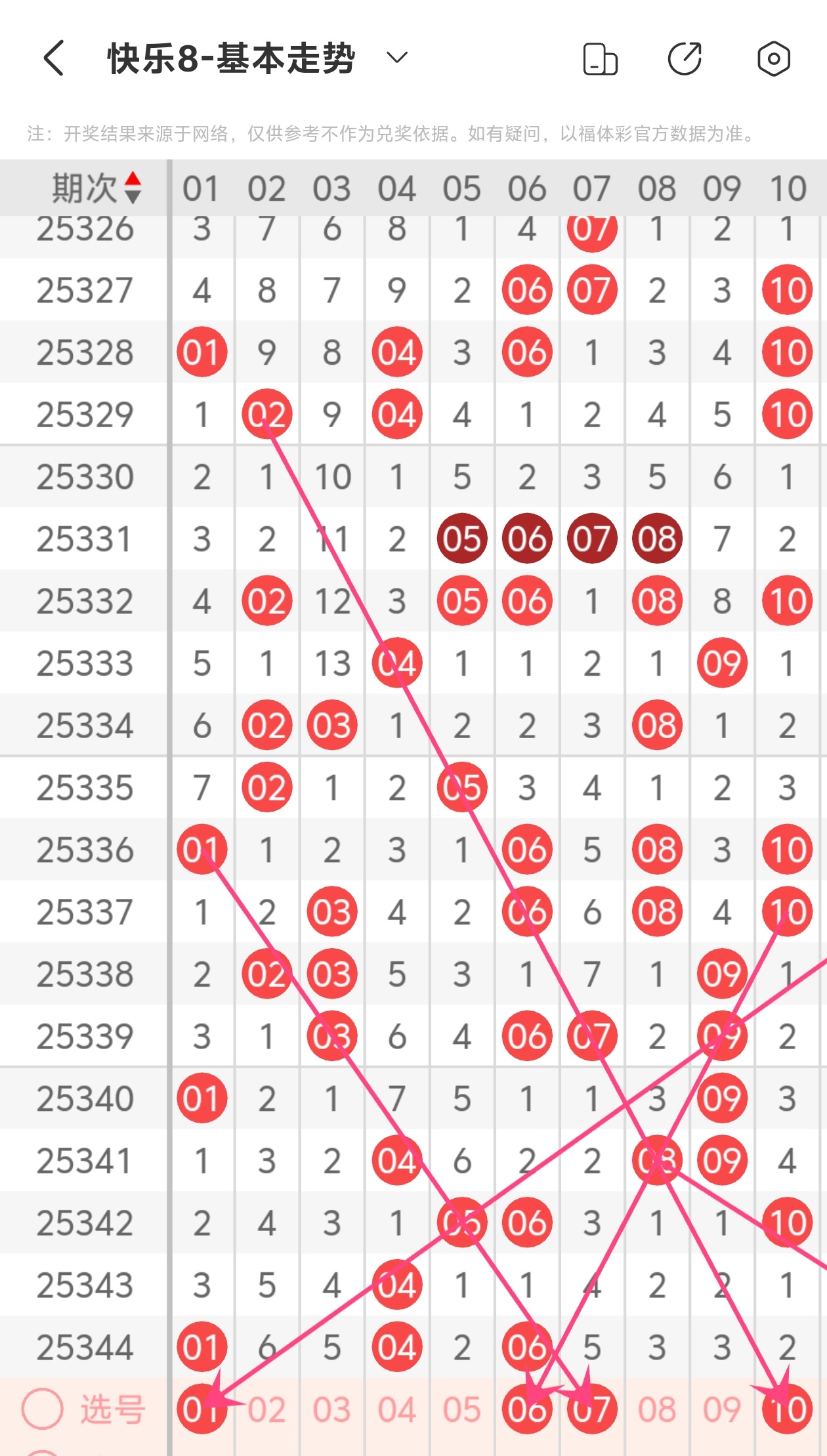The height and width of the screenshot is (1456, 827).
Task: Deselect number 01 in the pick row
Action: [x=201, y=1409]
